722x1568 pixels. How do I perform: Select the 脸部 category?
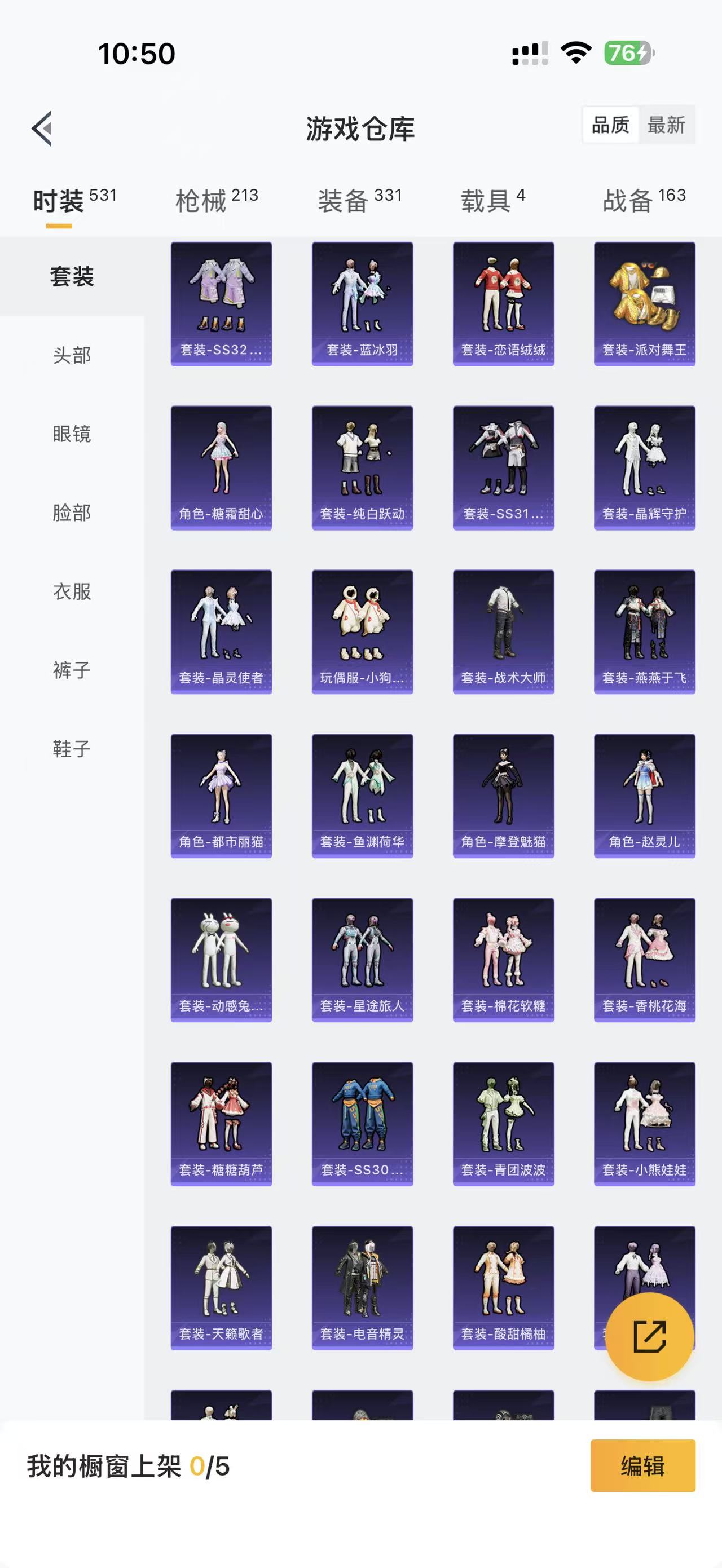click(72, 513)
